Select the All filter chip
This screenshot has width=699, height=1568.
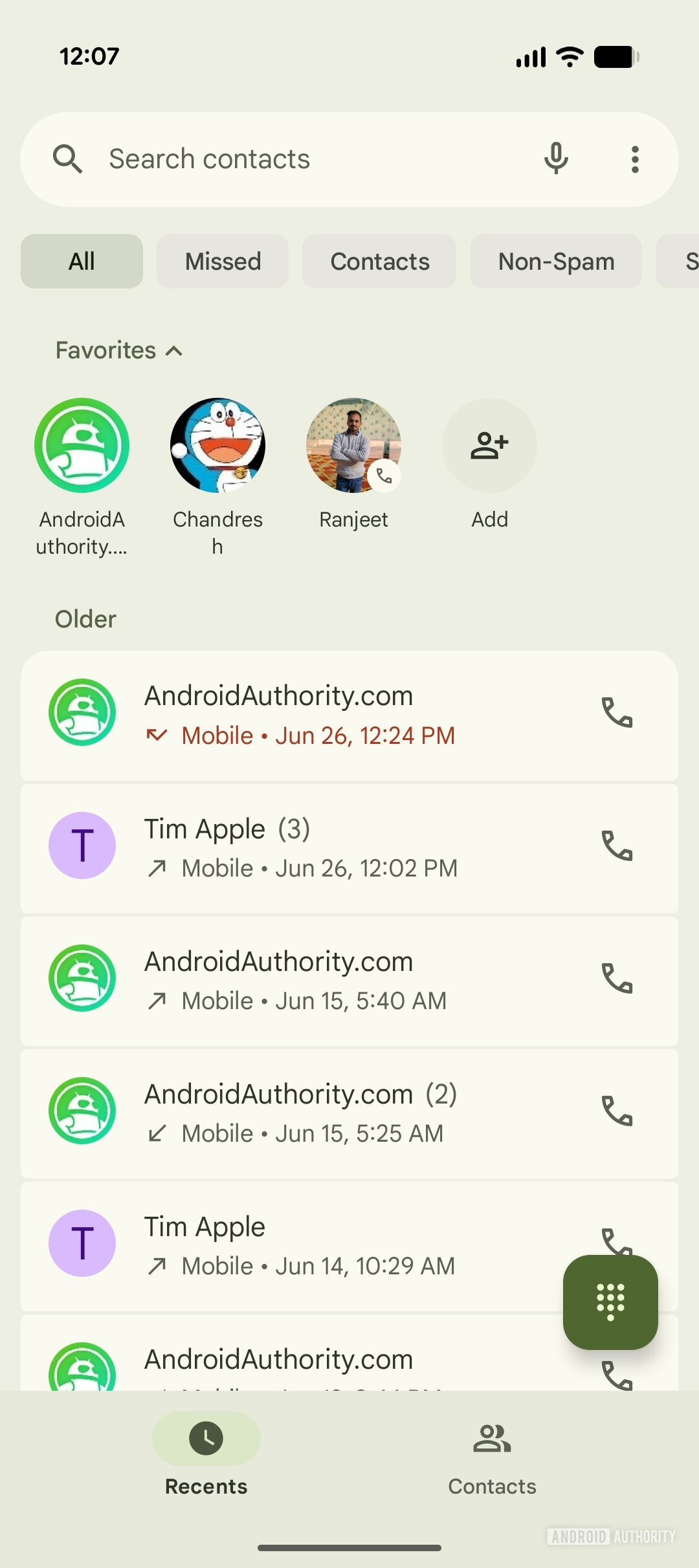(x=82, y=261)
